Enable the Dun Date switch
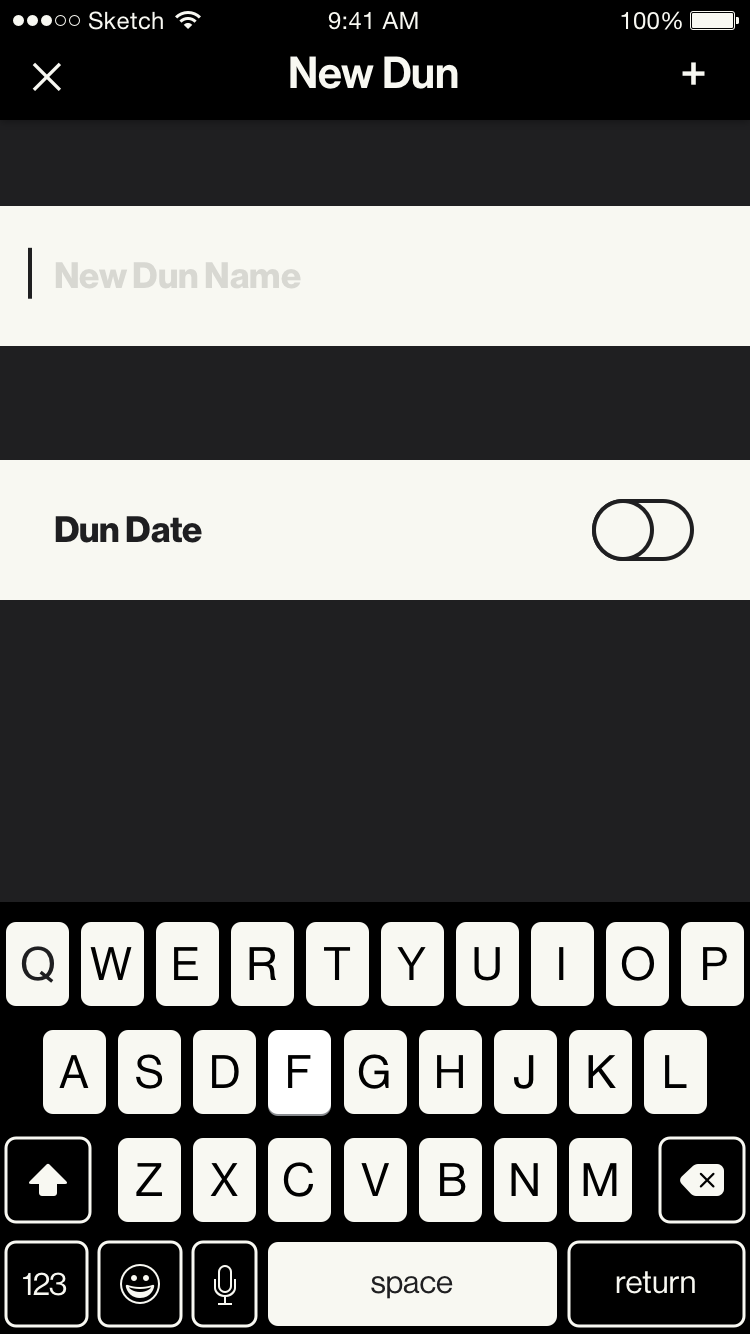750x1334 pixels. coord(642,530)
